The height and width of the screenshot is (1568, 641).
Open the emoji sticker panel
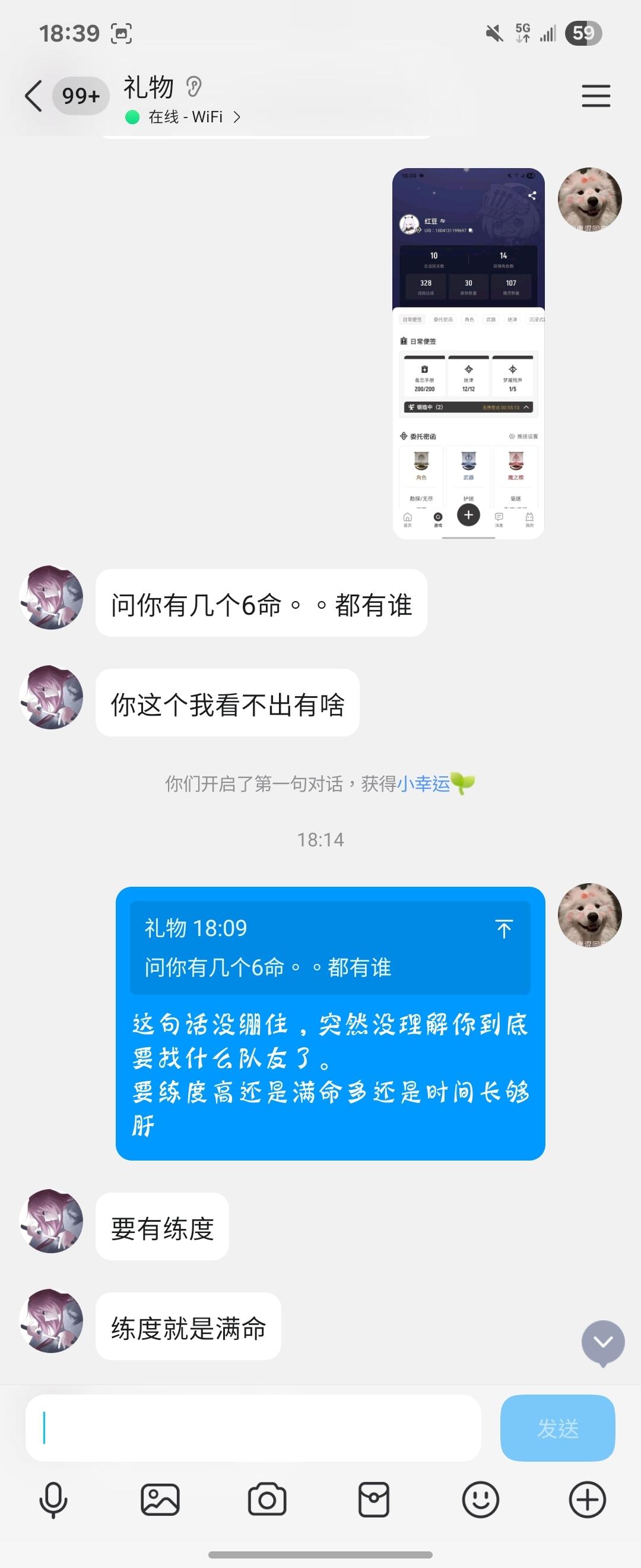[x=480, y=1499]
